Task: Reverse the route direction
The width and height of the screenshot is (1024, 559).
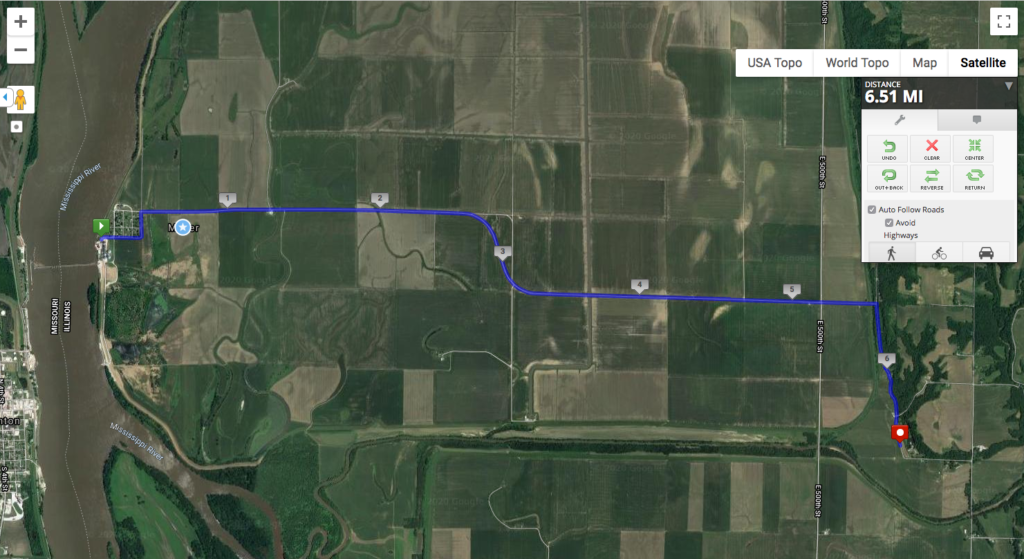Action: pos(932,179)
